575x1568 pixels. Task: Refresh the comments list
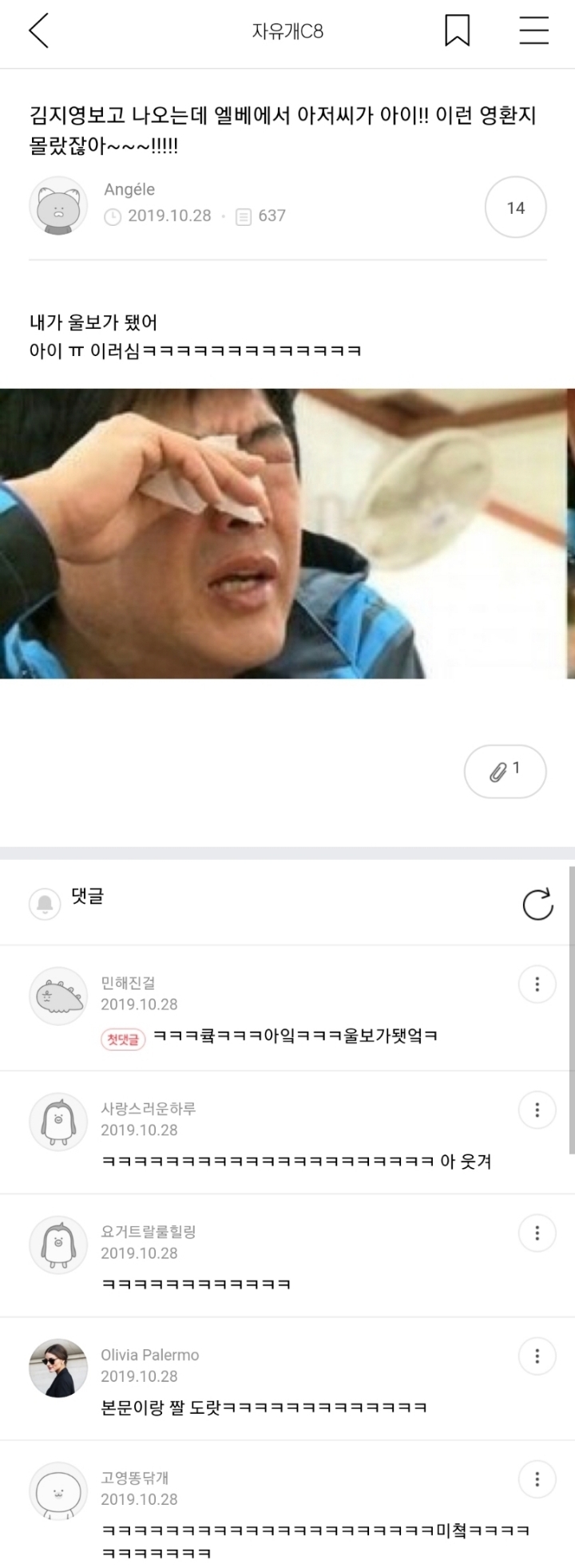537,904
